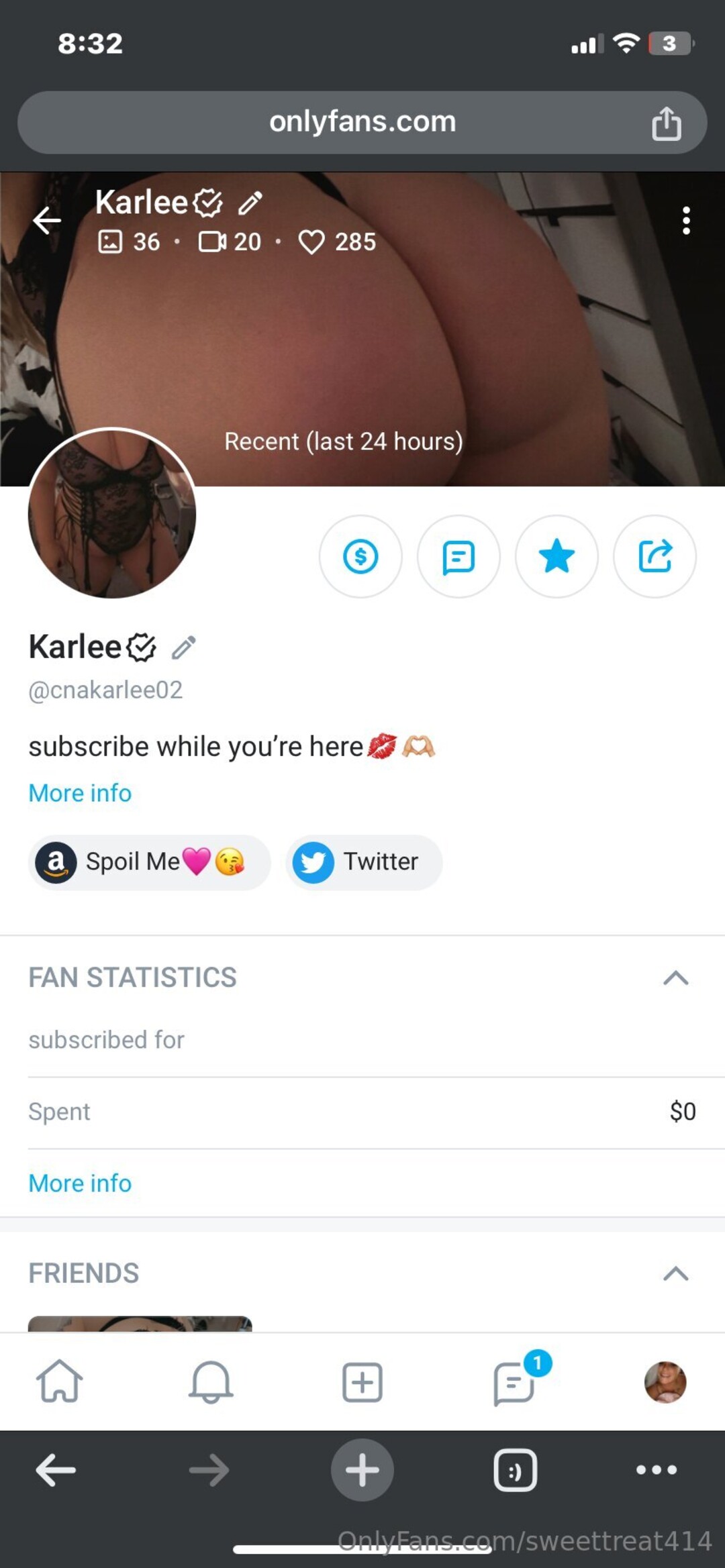Create a new post
725x1568 pixels.
point(362,1381)
